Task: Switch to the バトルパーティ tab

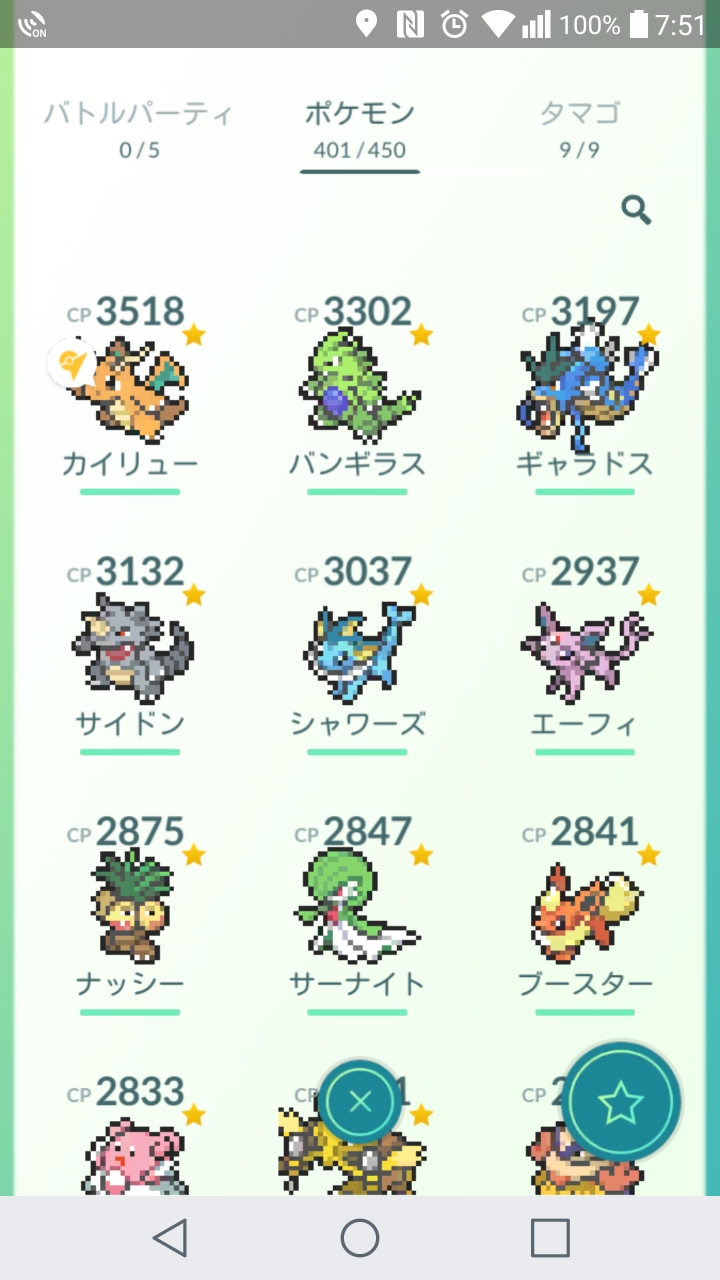Action: 139,129
